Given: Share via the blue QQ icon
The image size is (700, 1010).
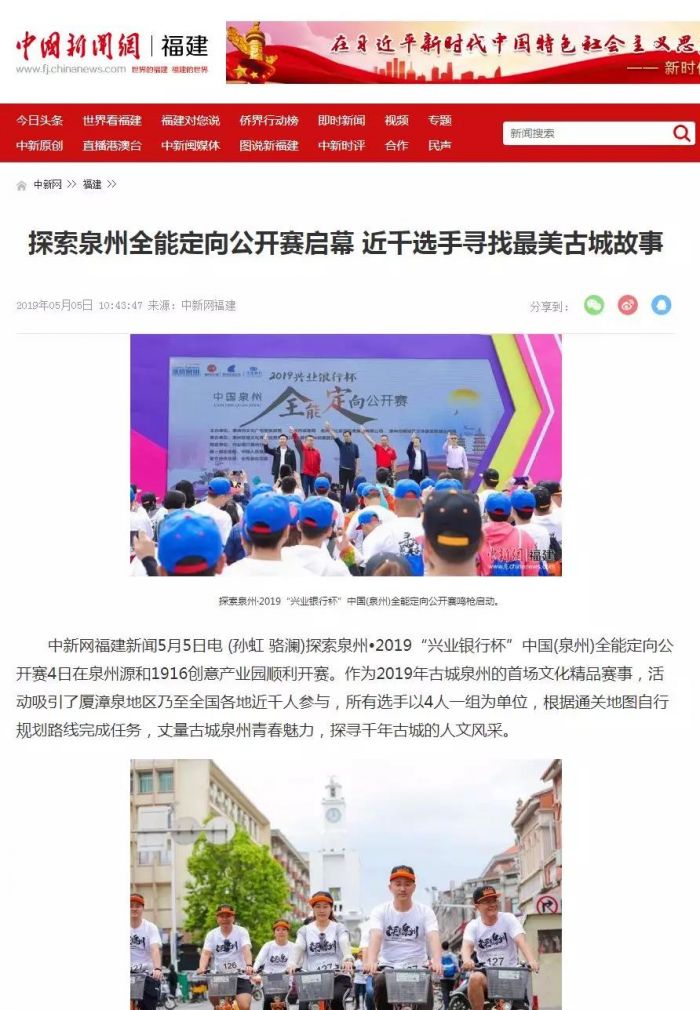Looking at the screenshot, I should click(661, 305).
